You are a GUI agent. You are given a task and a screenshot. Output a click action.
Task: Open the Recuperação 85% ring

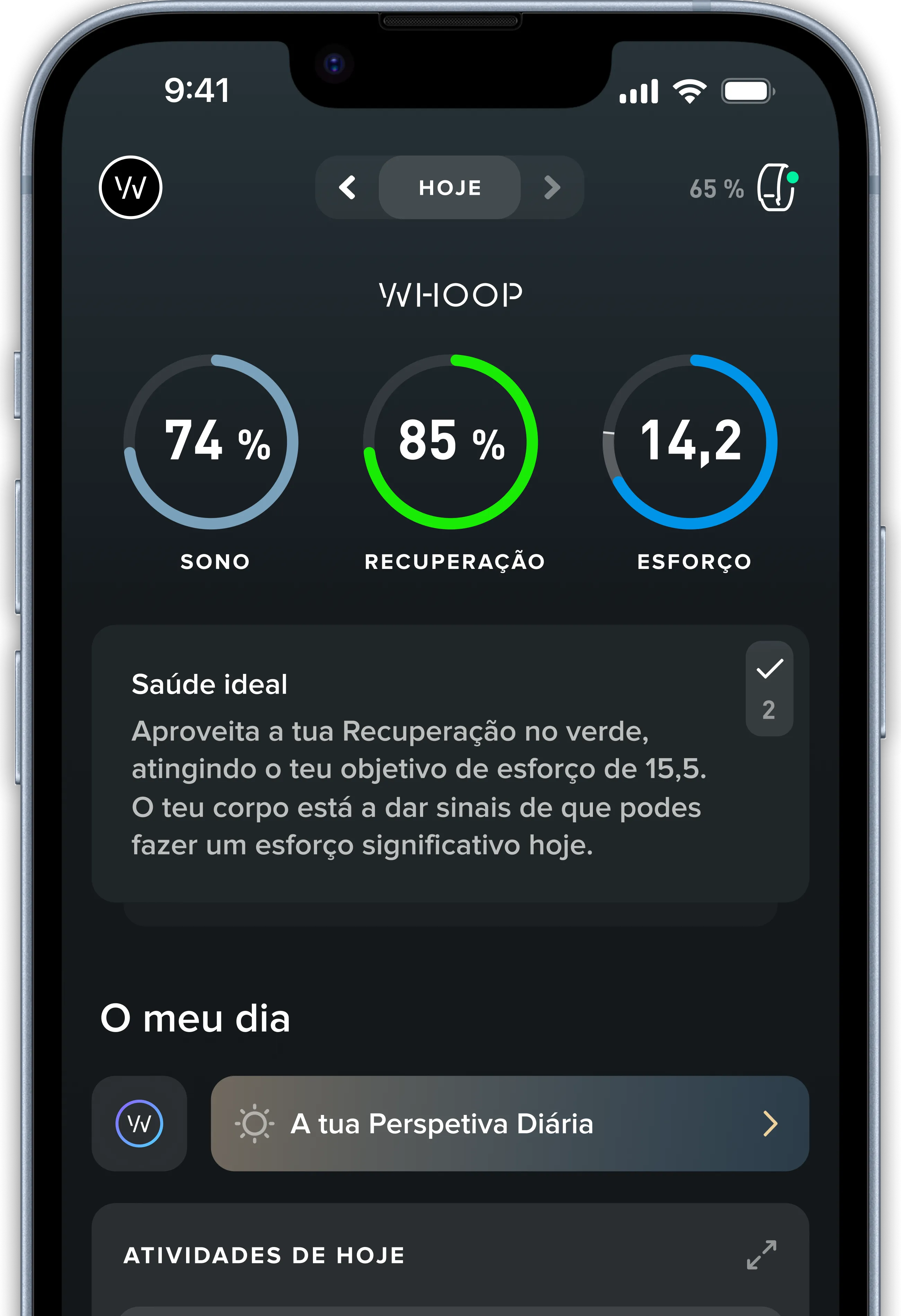450,442
